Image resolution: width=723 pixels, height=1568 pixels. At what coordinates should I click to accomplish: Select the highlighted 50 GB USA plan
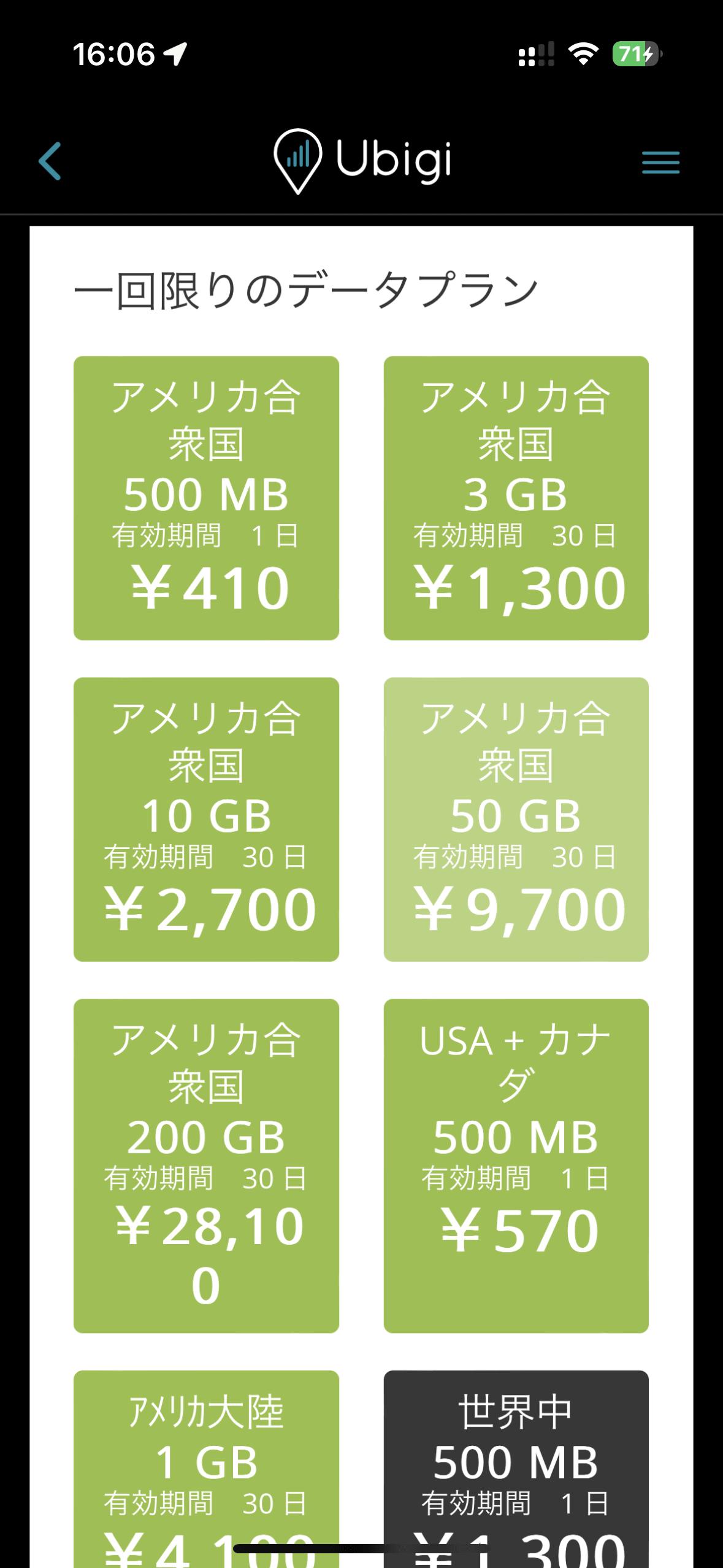pyautogui.click(x=516, y=819)
